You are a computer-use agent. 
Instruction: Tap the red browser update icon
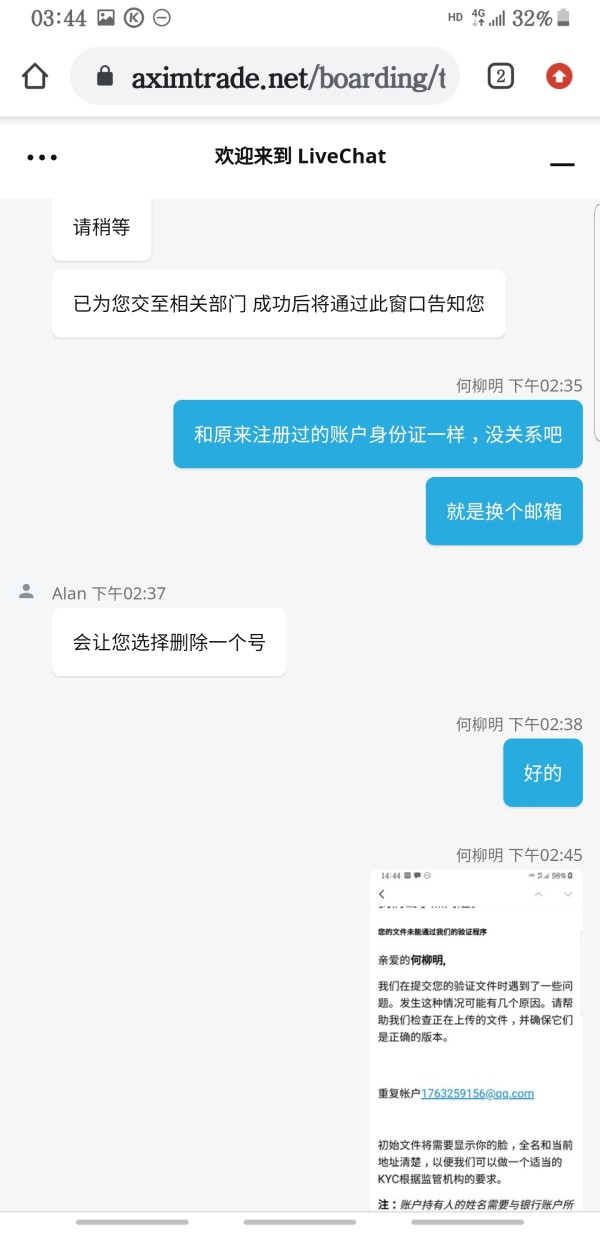coord(559,76)
